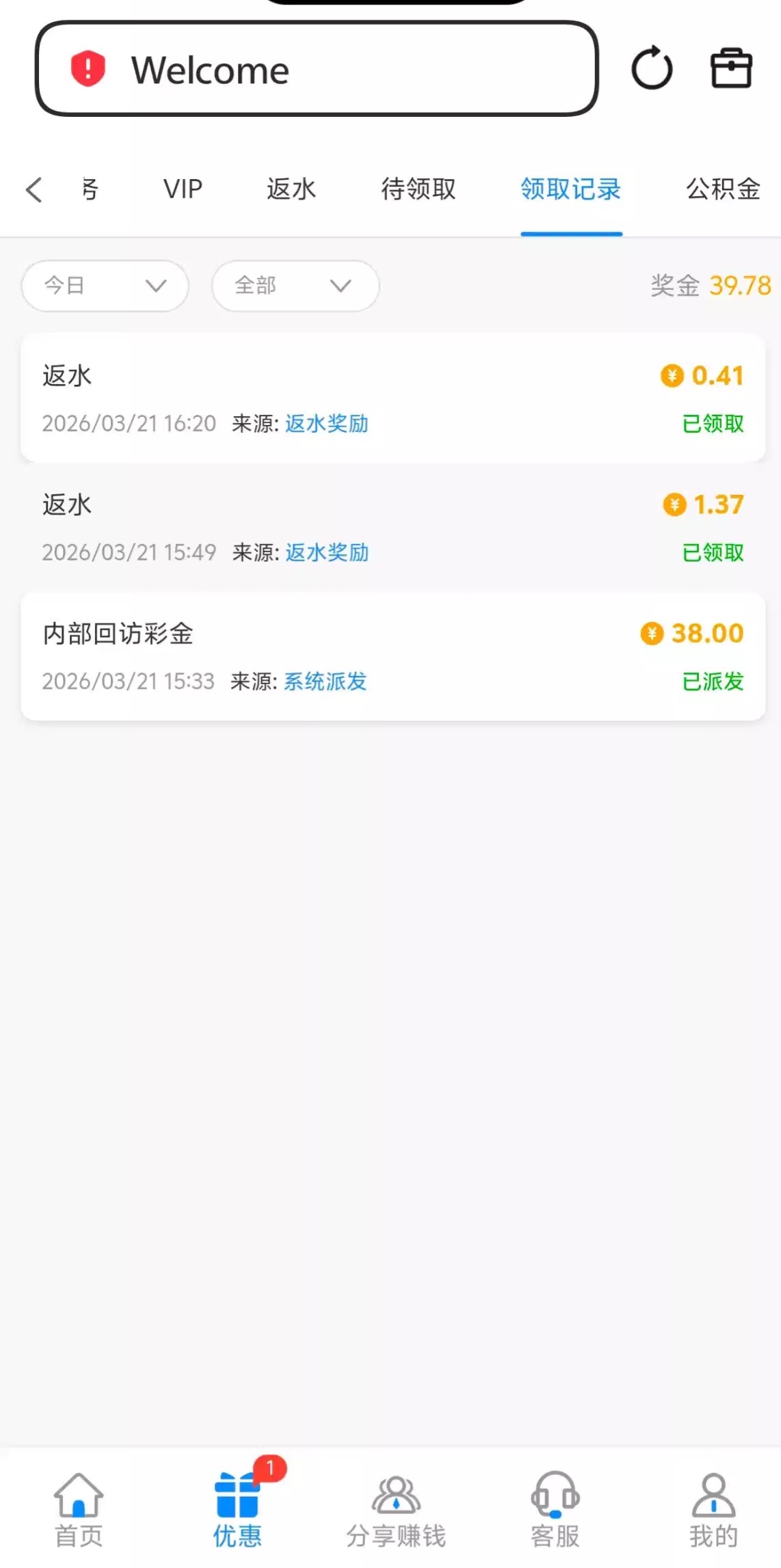Open the 分享赚钱 tab
Screen dimensions: 781x1568
[396, 1509]
